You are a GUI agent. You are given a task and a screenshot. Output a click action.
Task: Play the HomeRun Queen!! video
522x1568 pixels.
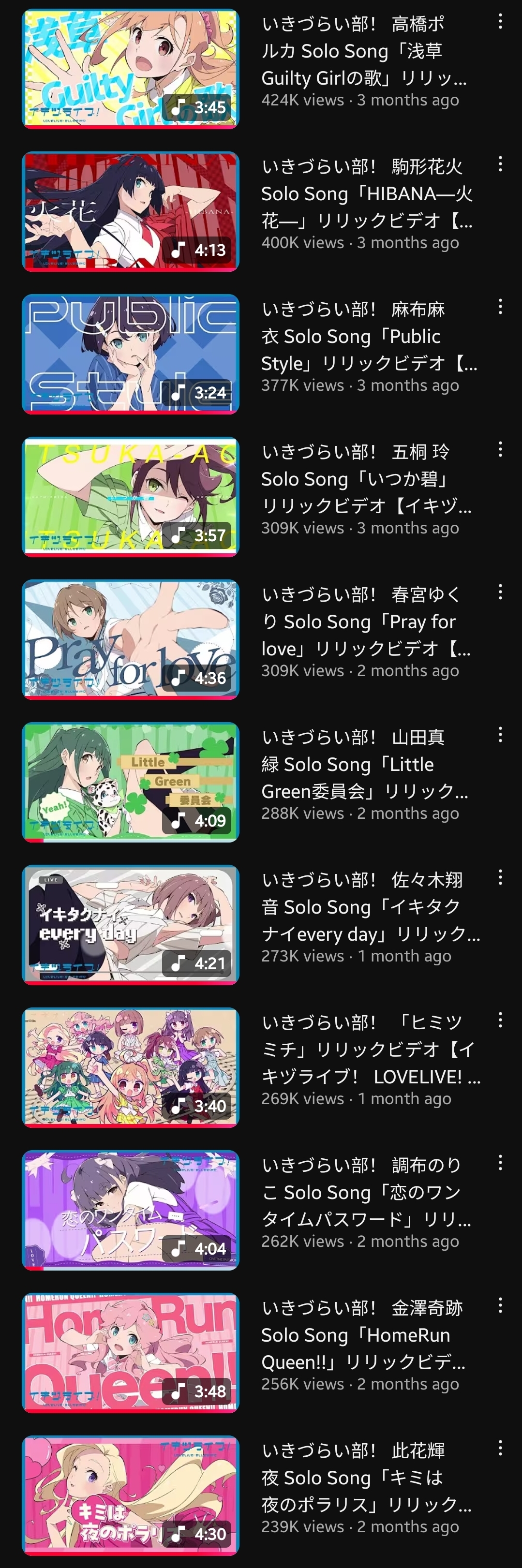click(x=130, y=1352)
